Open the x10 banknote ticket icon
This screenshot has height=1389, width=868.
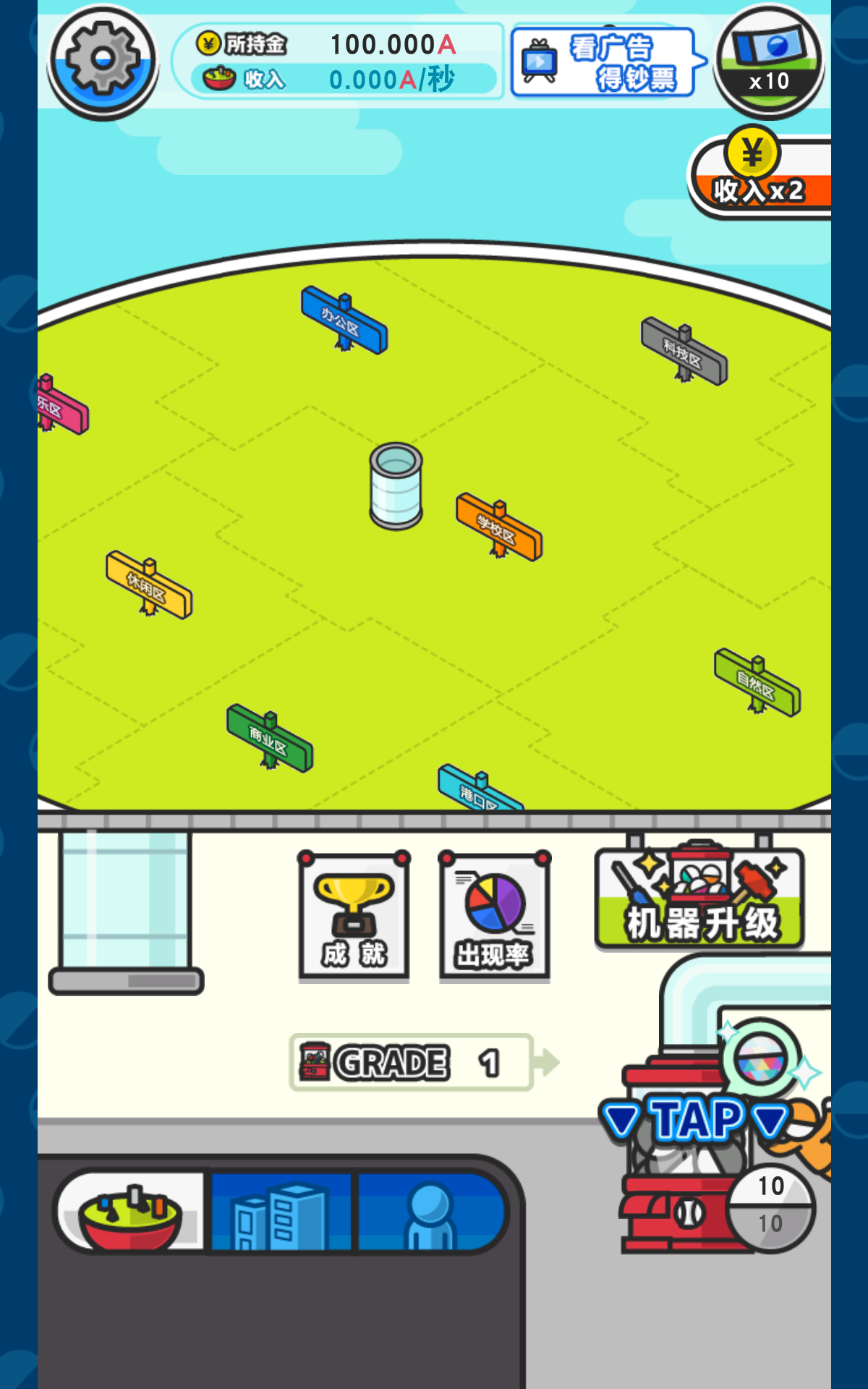(x=769, y=62)
